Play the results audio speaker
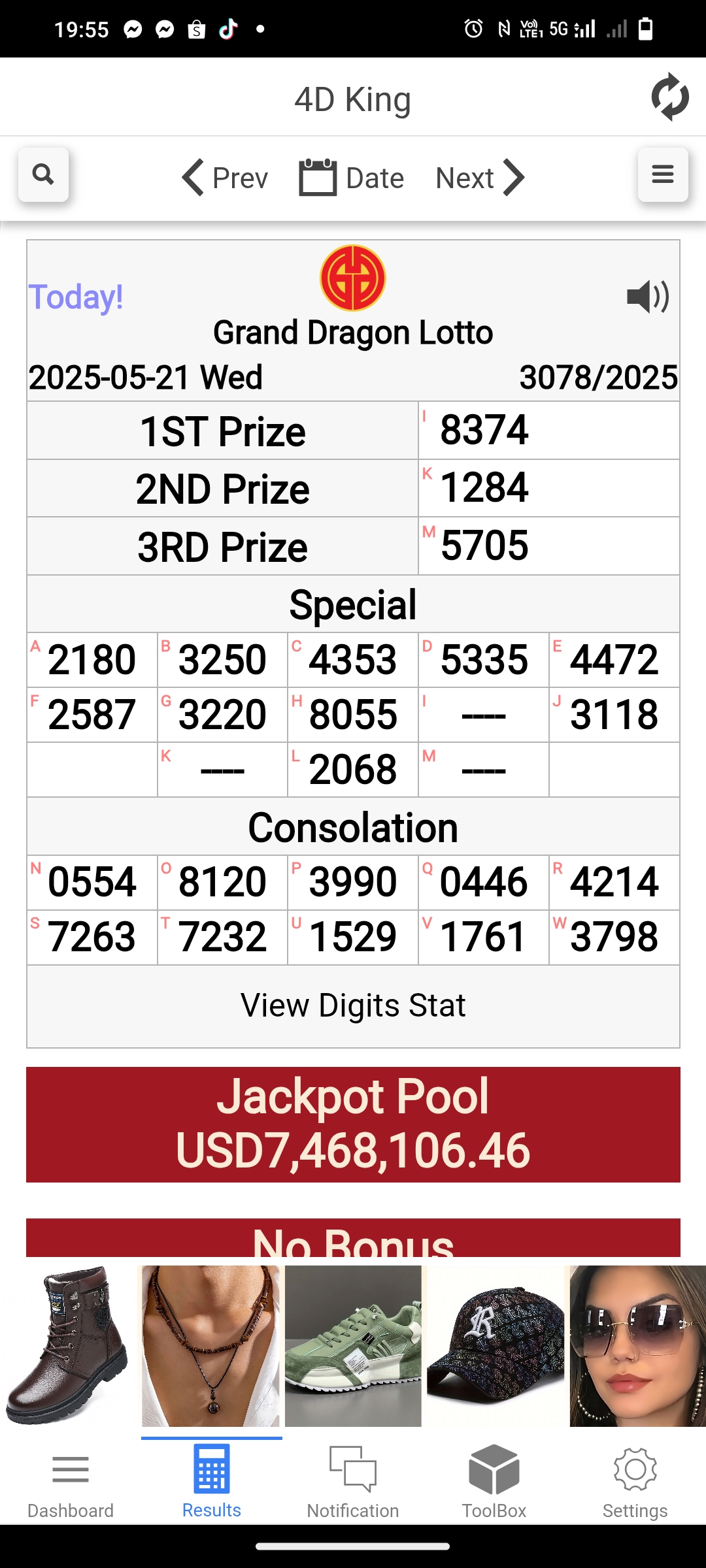Image resolution: width=706 pixels, height=1568 pixels. pyautogui.click(x=647, y=297)
